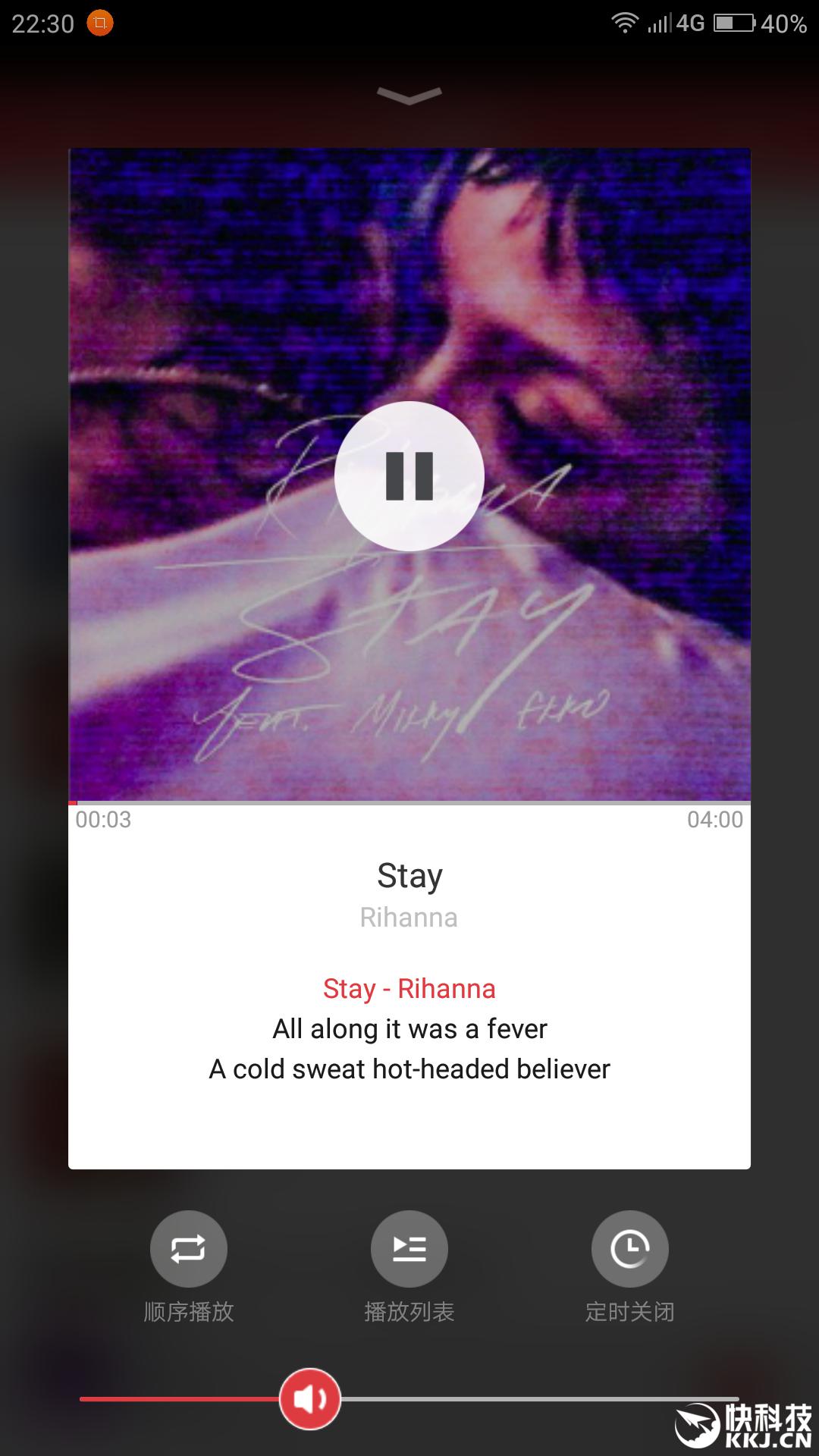Tap the song progress bar

[409, 802]
